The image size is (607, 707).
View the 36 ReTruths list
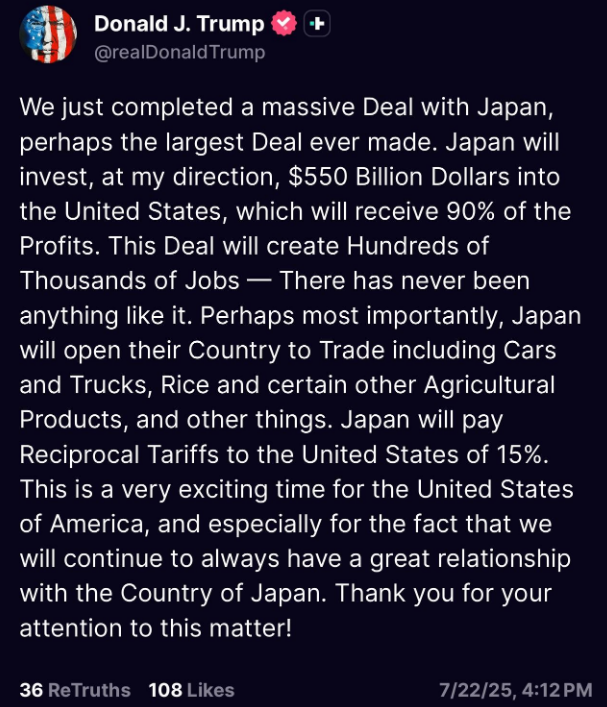coord(75,690)
